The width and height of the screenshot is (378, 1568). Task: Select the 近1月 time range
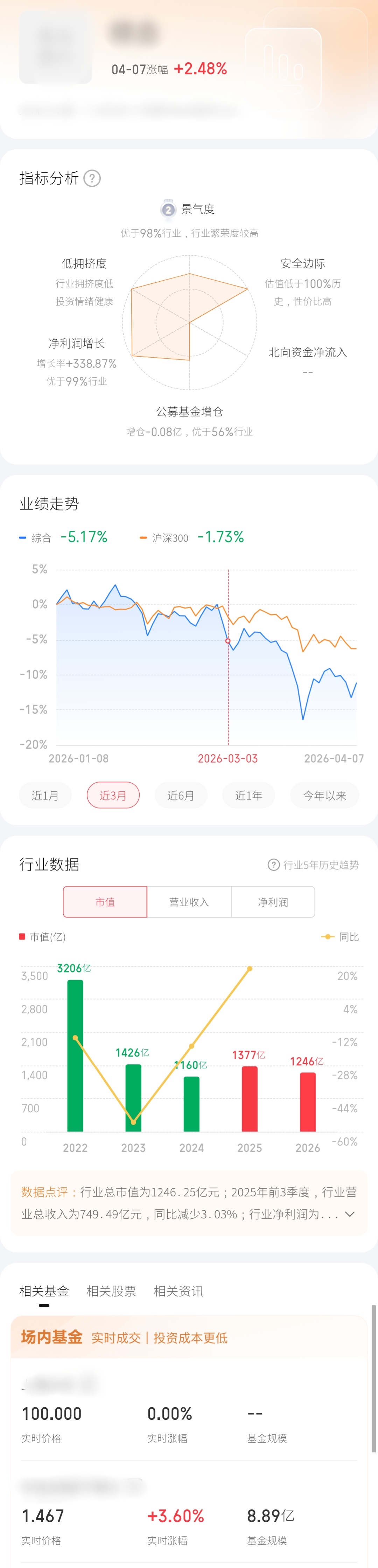(x=45, y=795)
